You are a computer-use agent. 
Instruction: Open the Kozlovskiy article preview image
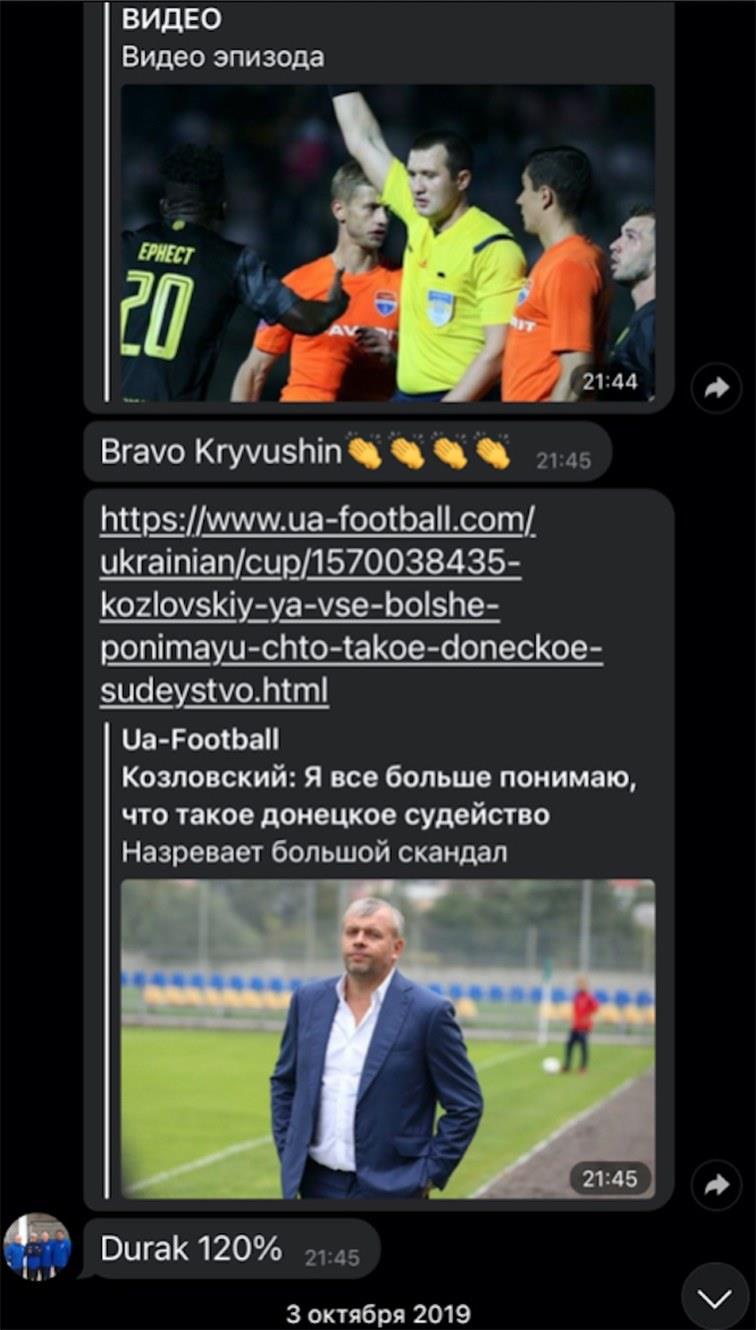point(388,1038)
